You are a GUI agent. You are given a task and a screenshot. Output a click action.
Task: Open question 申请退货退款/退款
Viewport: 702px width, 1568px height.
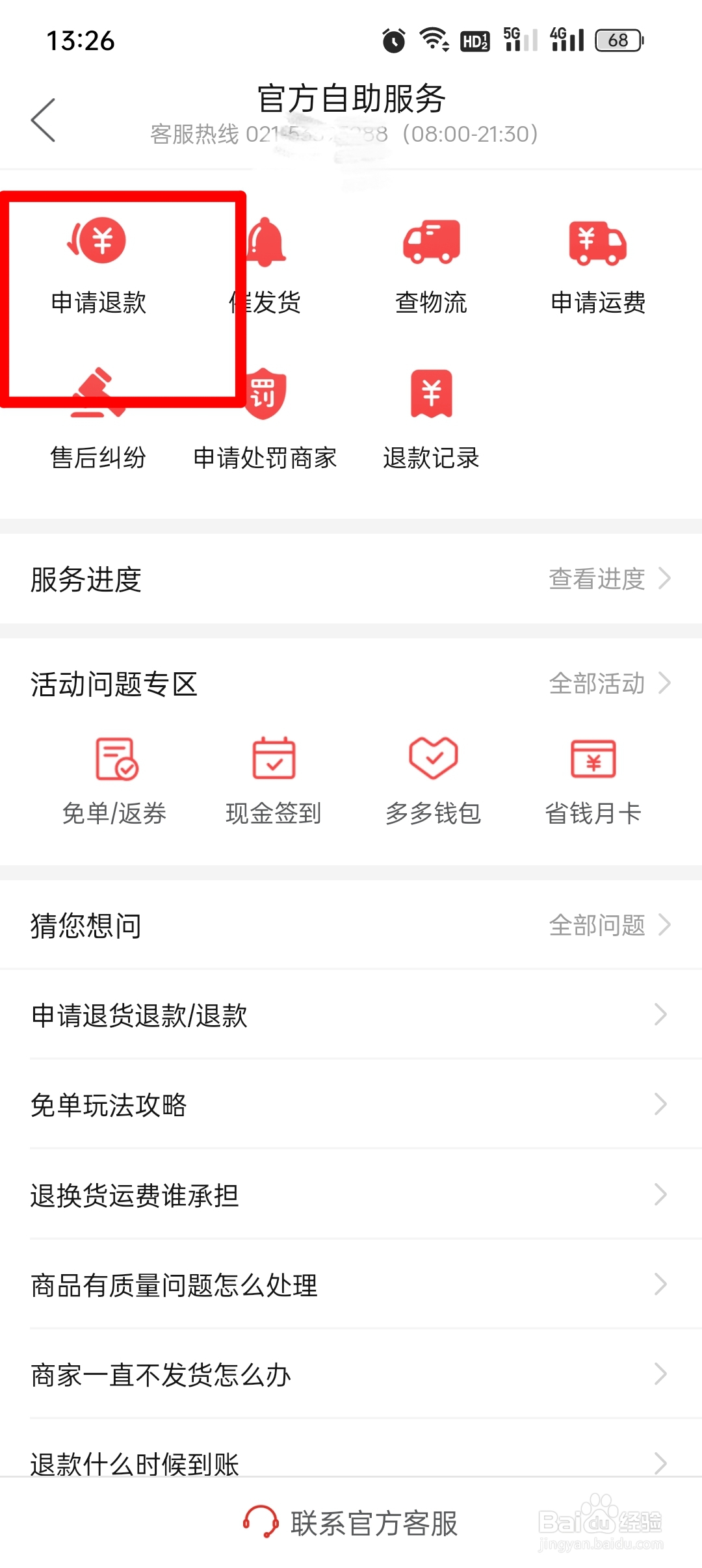pos(351,1014)
